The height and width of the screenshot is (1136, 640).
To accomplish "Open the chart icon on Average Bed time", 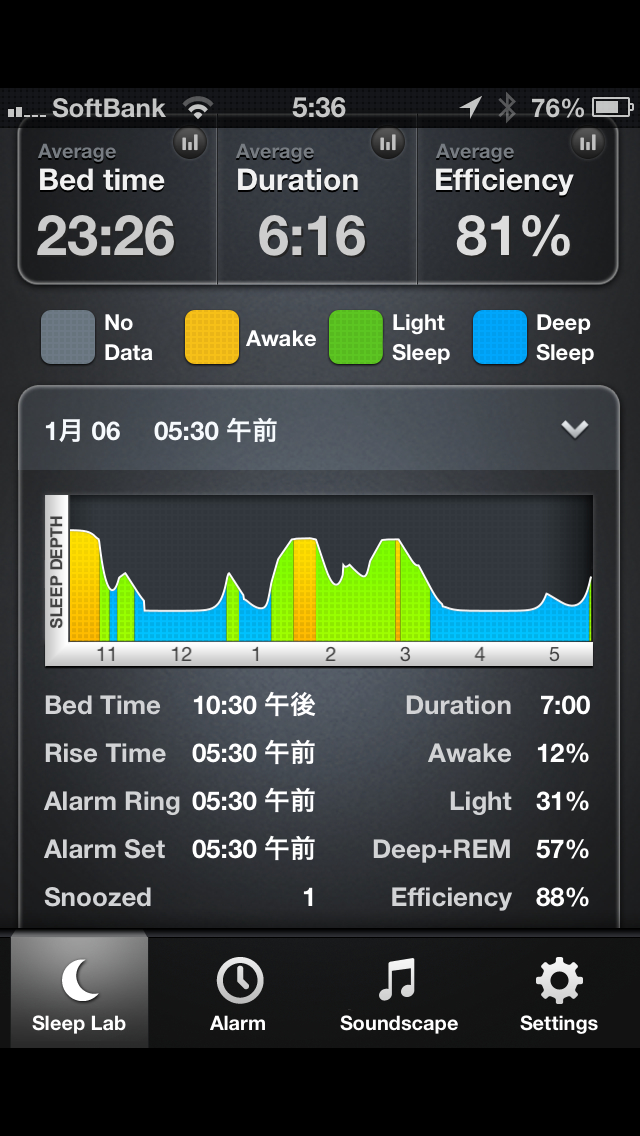I will [x=189, y=143].
